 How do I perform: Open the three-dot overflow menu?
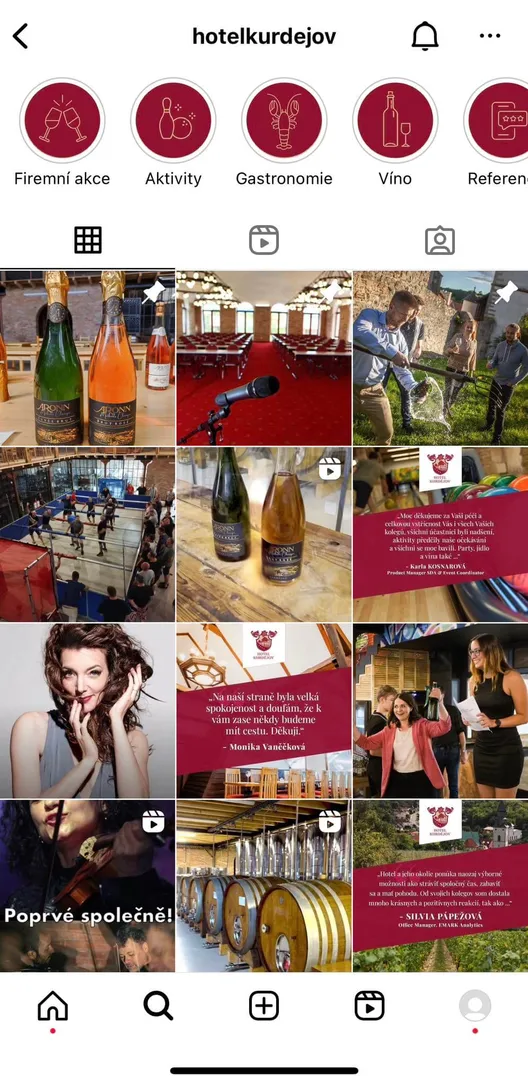pyautogui.click(x=490, y=36)
